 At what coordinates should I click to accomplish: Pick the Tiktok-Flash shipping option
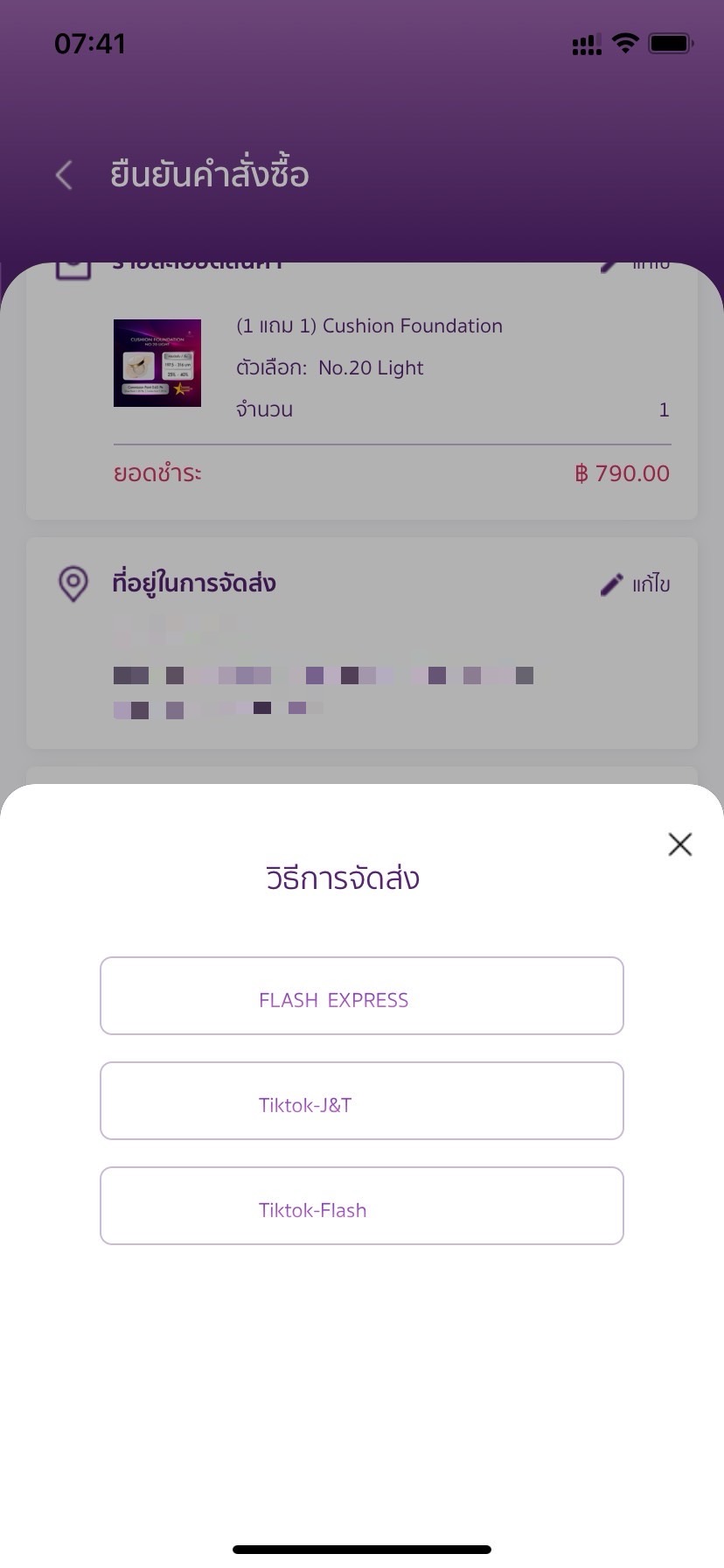point(362,1206)
